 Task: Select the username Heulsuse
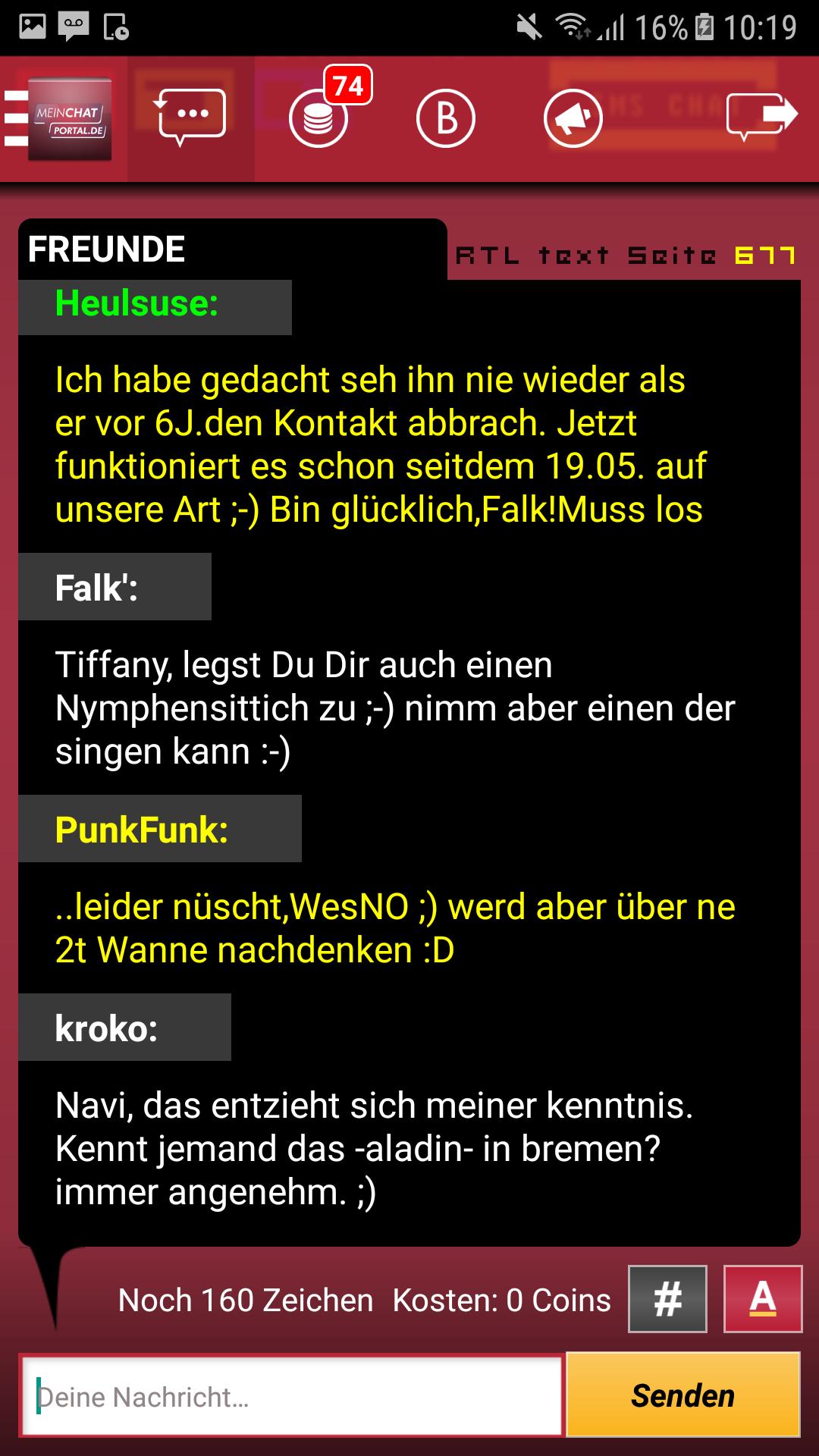(137, 304)
